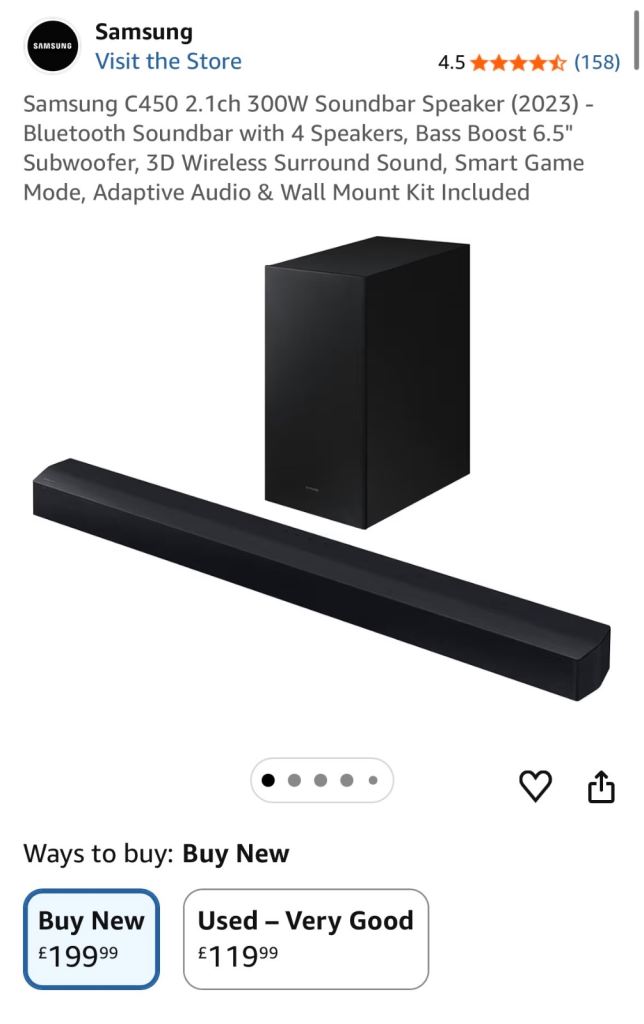Image resolution: width=644 pixels, height=1024 pixels.
Task: Share this Samsung soundbar product
Action: (600, 786)
